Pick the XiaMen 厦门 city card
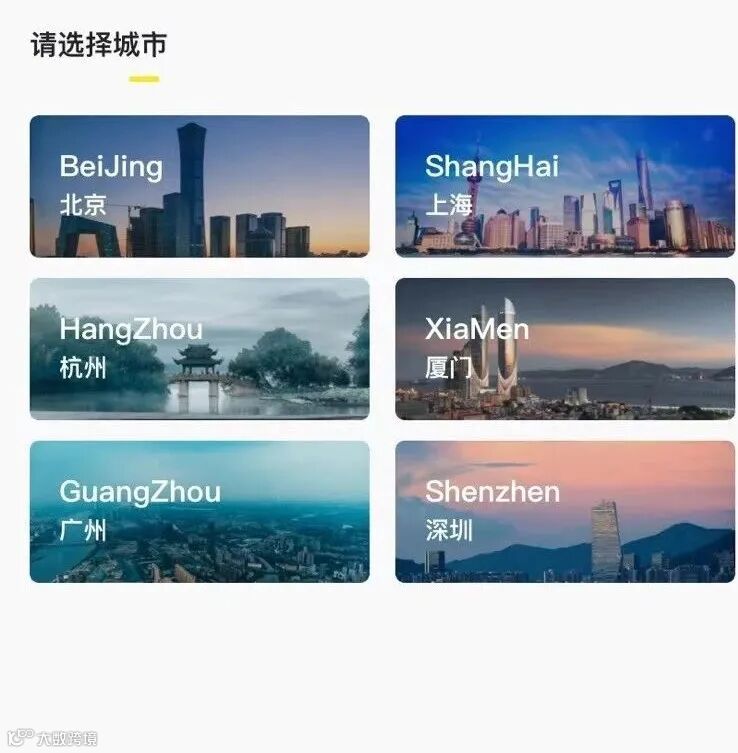Screen dimensions: 738x753 565,349
